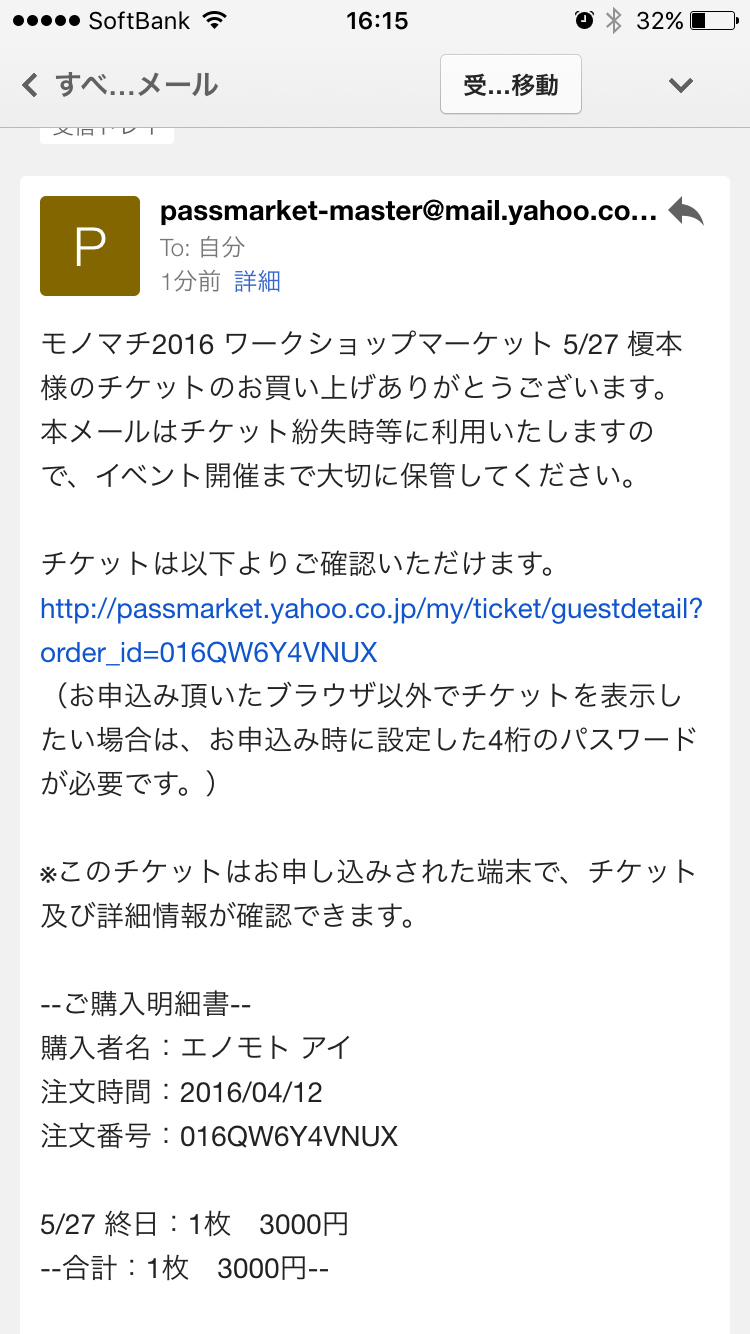Go back to すべ…メール list

click(x=119, y=85)
